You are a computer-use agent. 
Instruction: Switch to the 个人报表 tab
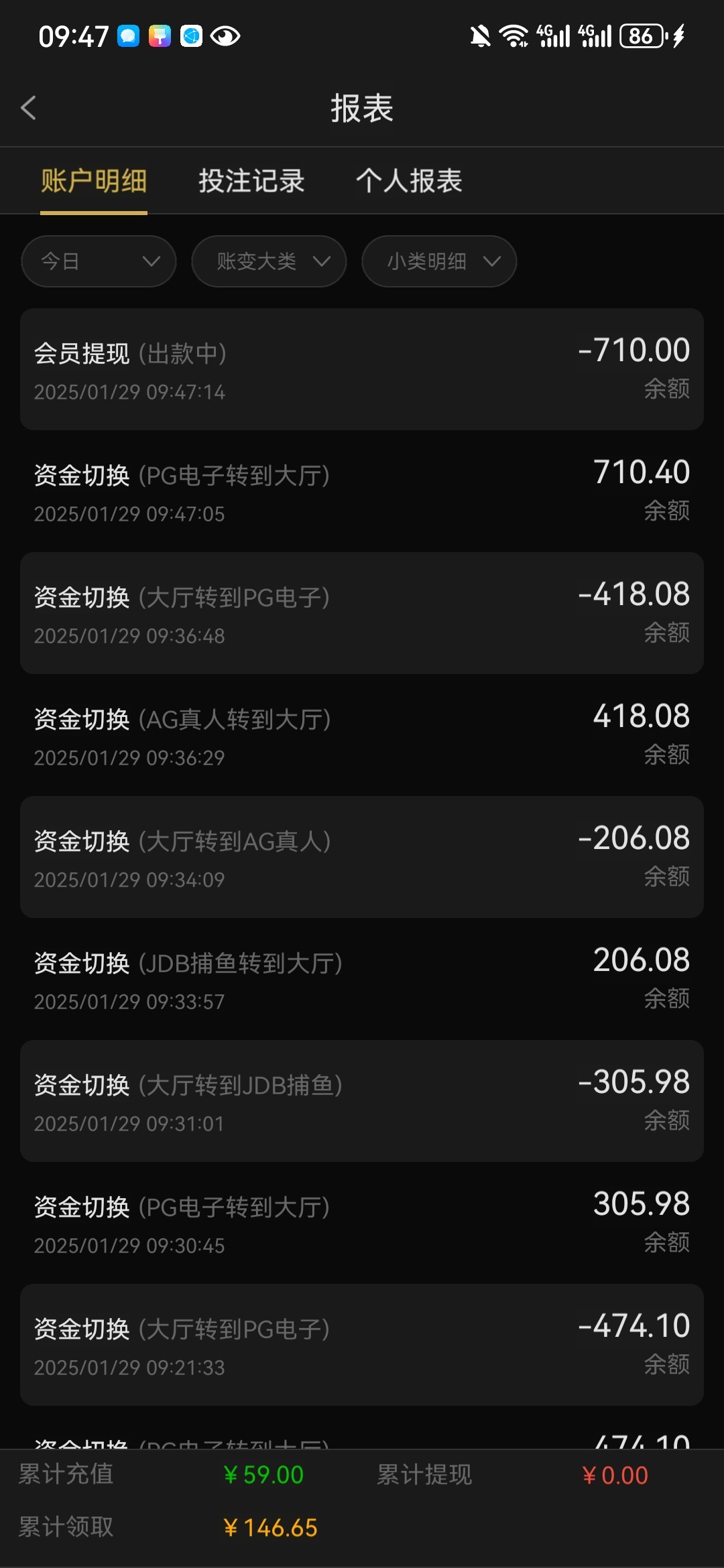(409, 181)
